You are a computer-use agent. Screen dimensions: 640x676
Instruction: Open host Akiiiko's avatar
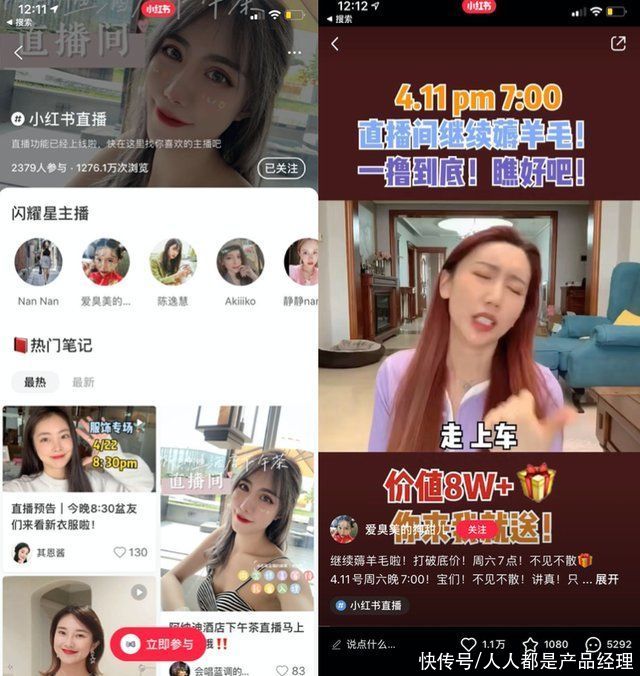(x=240, y=262)
